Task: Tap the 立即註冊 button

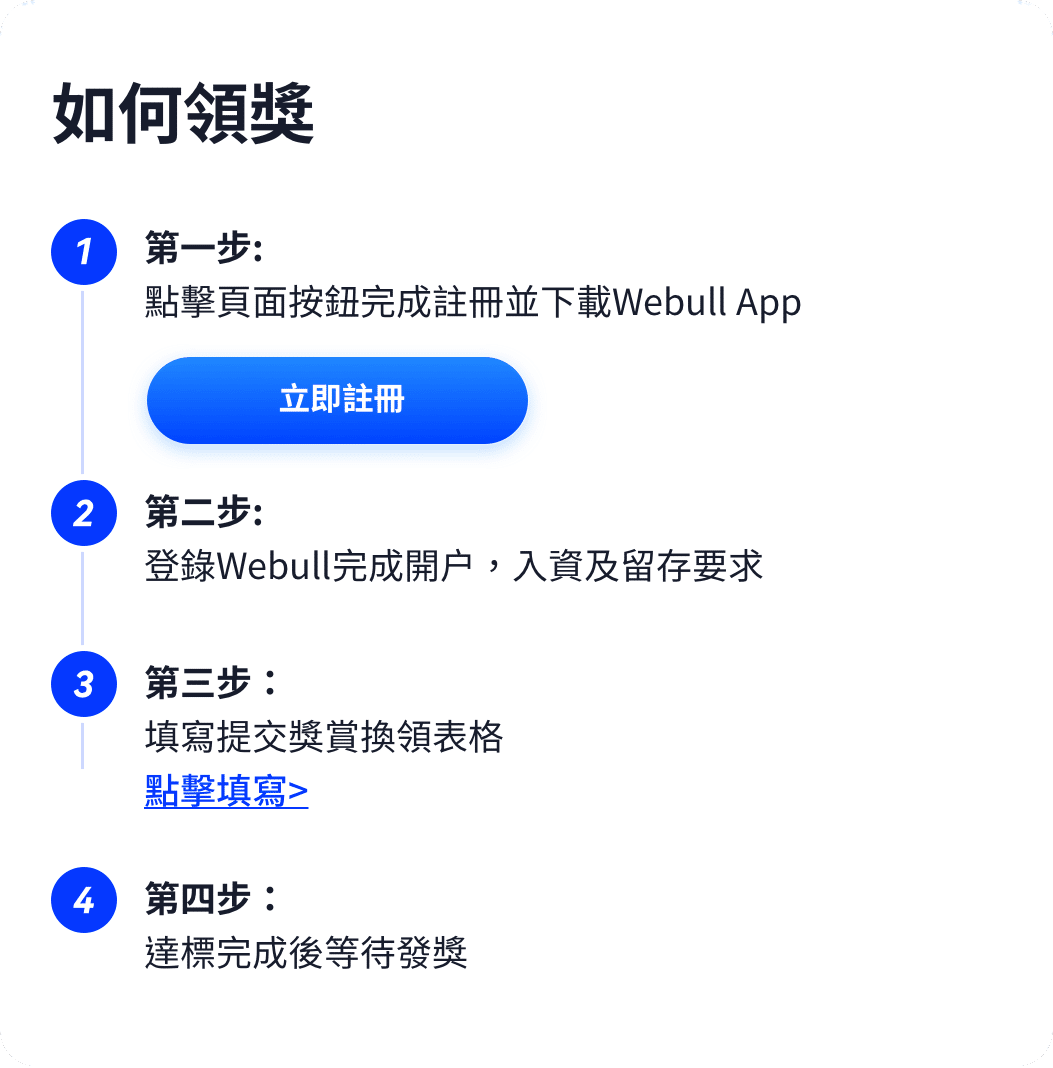Action: [337, 400]
